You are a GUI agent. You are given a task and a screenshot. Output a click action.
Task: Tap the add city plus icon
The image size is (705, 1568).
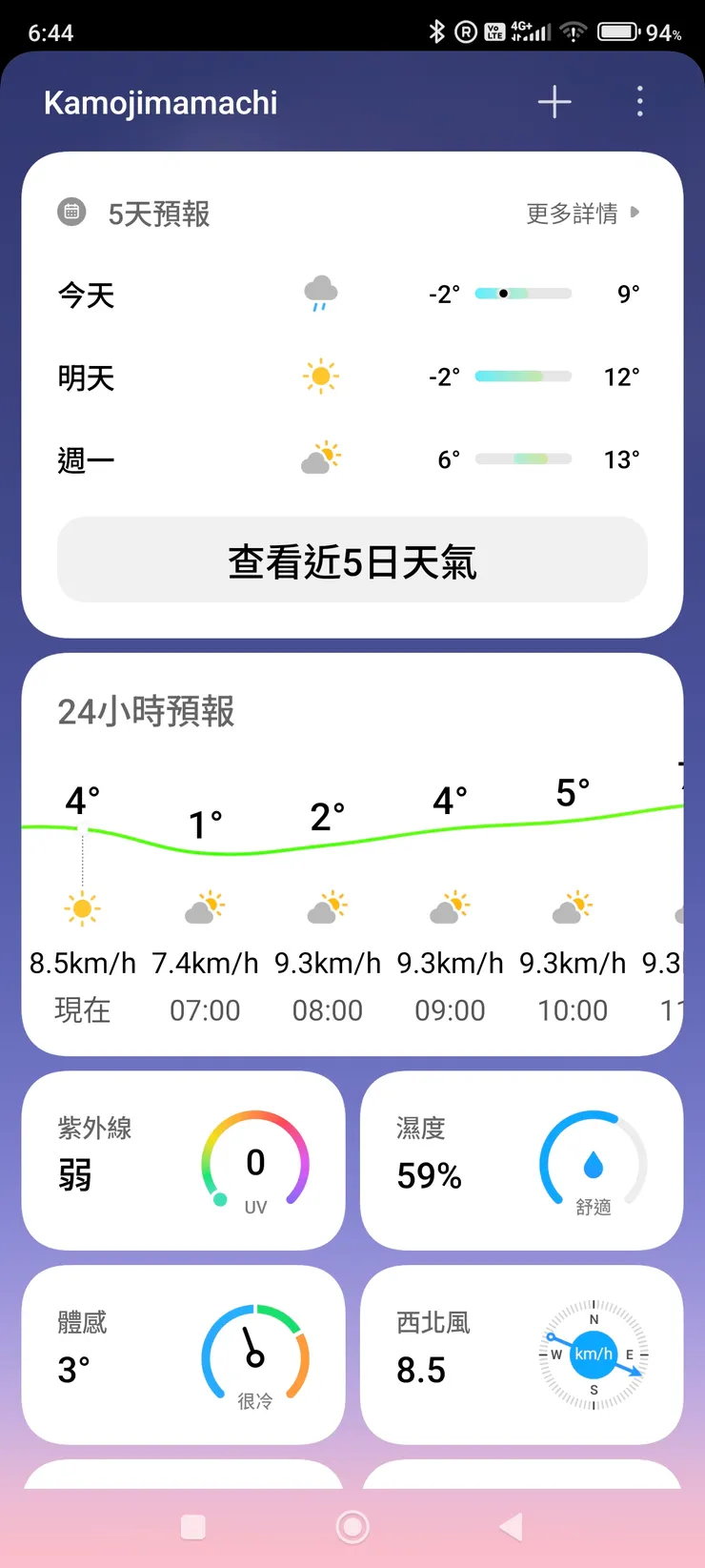[554, 102]
